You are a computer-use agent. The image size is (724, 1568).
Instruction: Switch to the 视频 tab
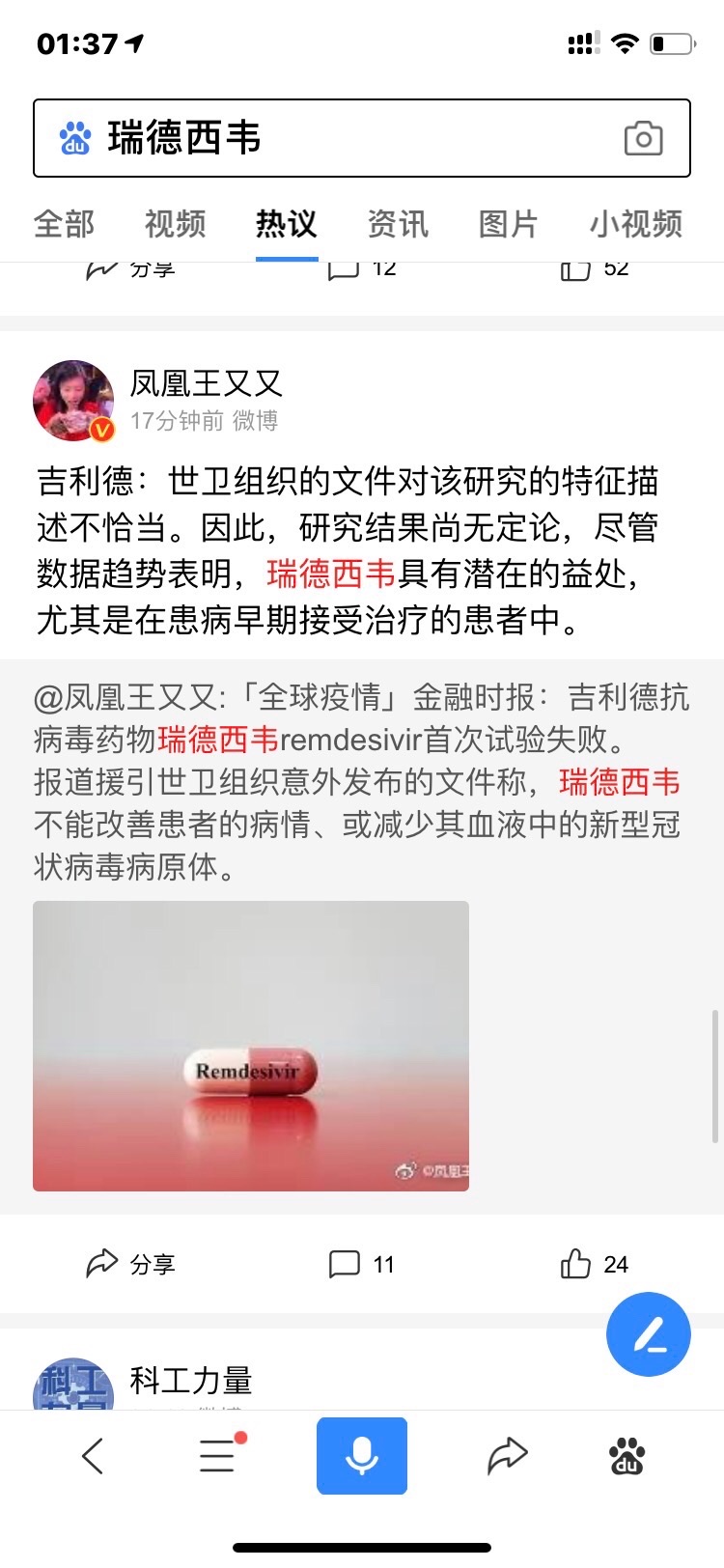pyautogui.click(x=175, y=224)
